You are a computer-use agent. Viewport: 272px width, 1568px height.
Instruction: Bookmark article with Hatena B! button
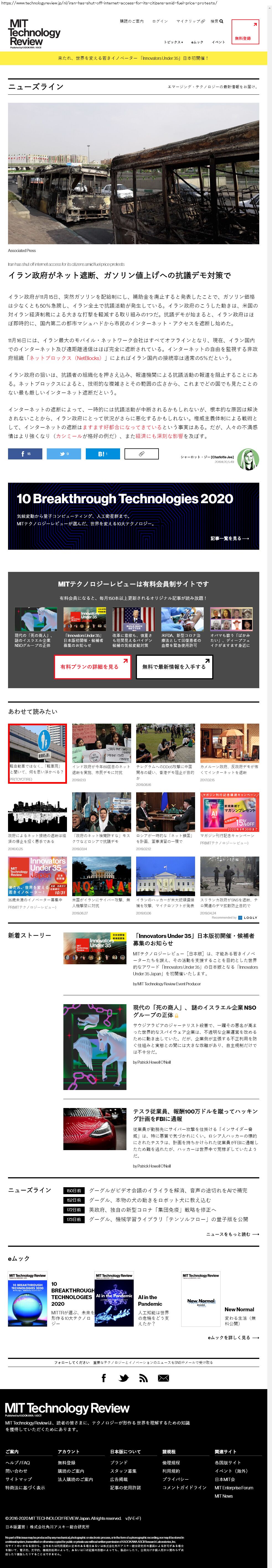103,453
